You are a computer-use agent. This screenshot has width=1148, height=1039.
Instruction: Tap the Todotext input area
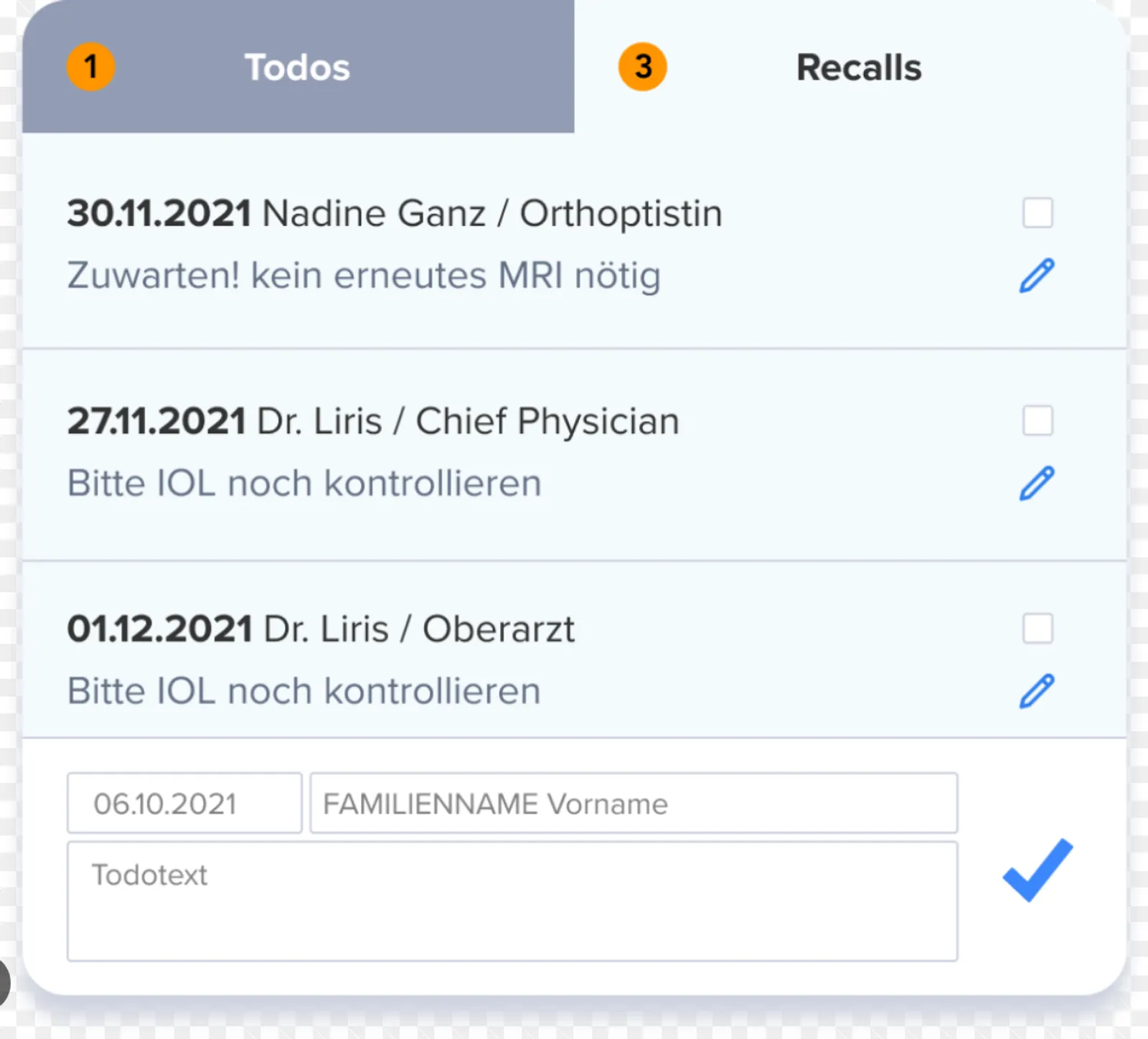(x=512, y=901)
